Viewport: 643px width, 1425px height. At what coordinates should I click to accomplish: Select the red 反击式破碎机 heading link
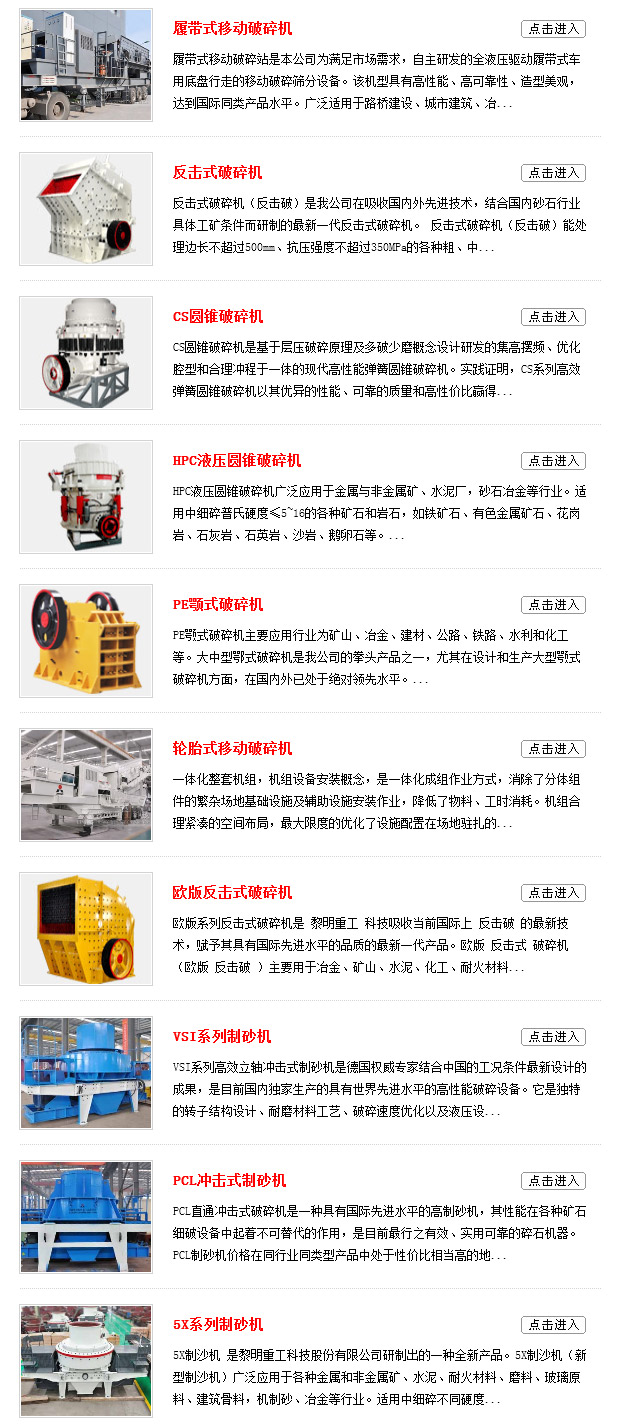coord(217,173)
